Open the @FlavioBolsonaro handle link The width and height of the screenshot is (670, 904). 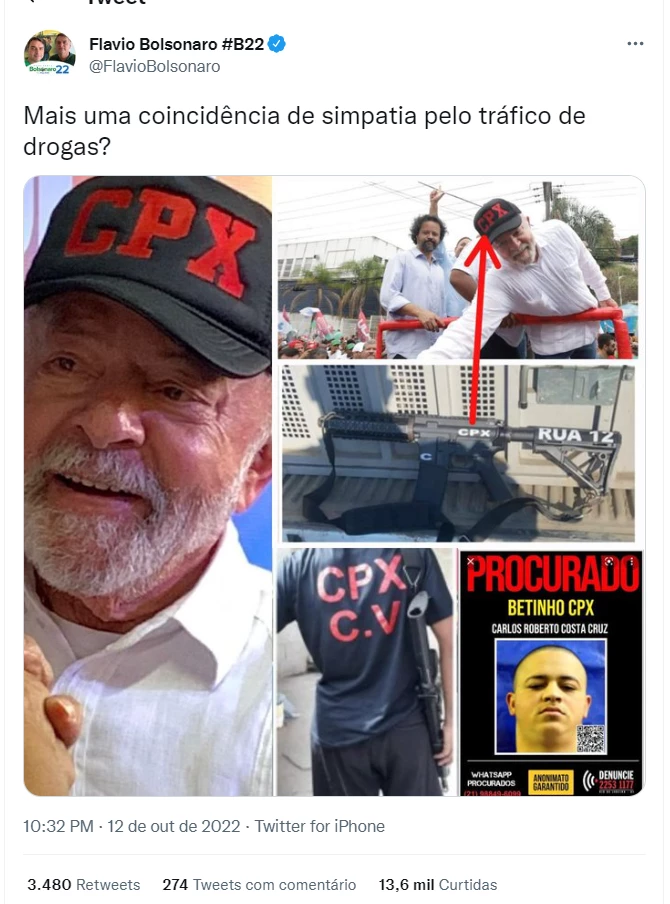(x=154, y=66)
